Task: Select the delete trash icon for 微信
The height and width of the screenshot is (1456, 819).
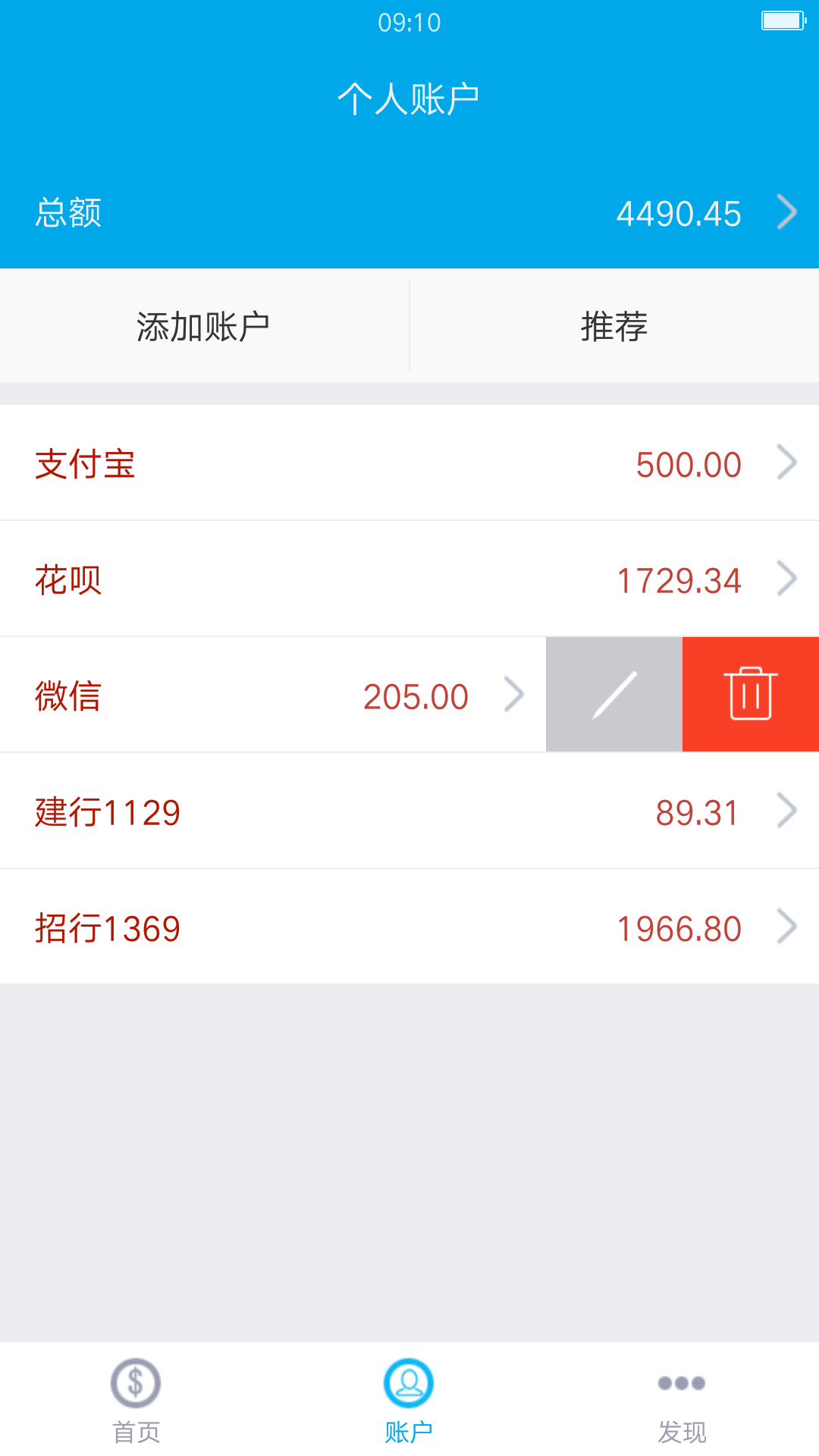Action: (750, 694)
